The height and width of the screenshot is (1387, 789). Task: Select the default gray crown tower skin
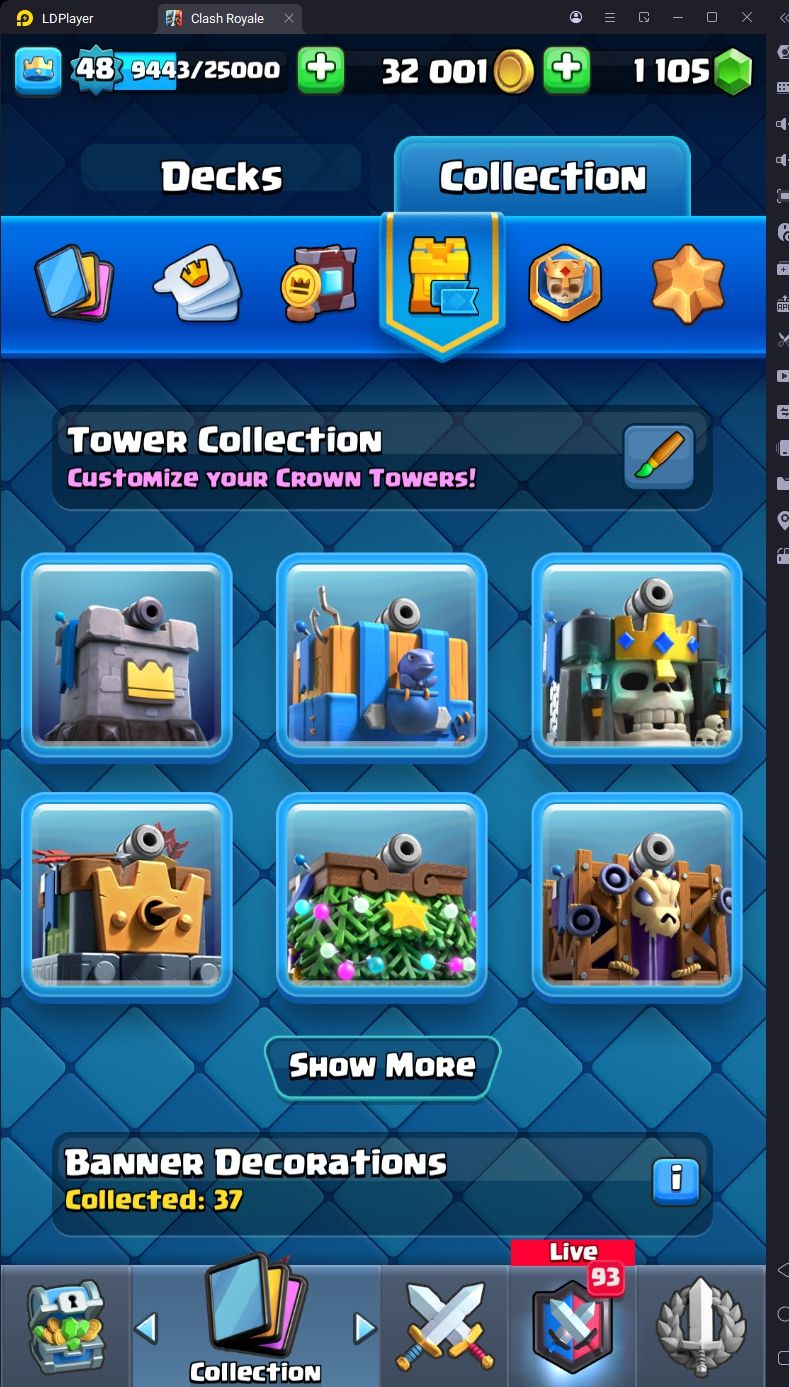pyautogui.click(x=127, y=658)
